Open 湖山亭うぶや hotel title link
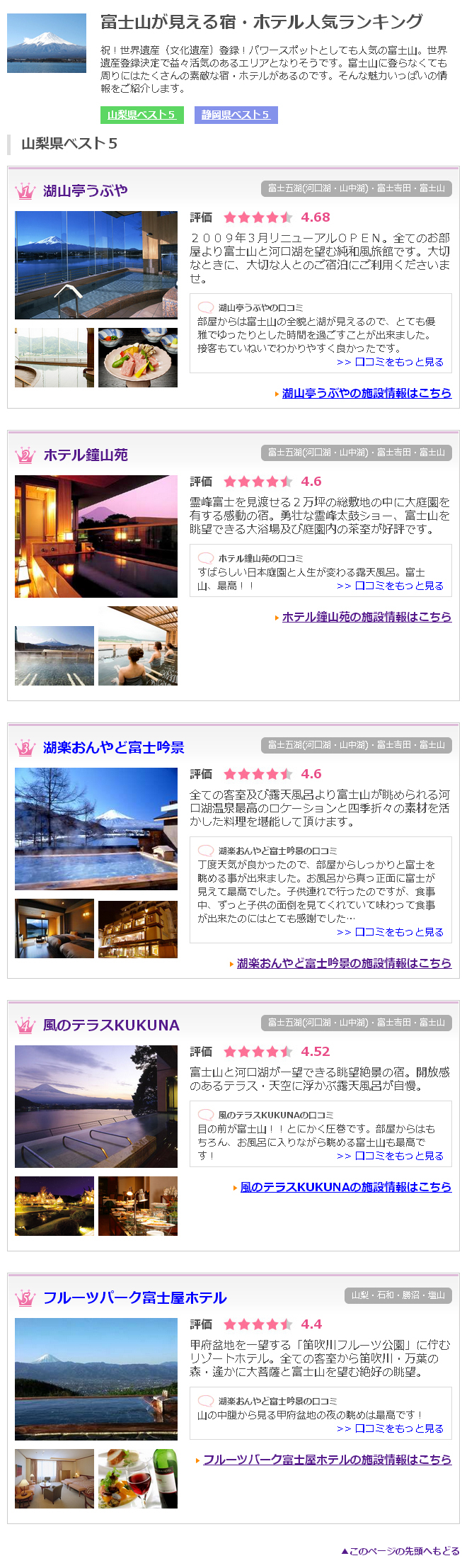Viewport: 462px width, 1568px height. coord(86,191)
